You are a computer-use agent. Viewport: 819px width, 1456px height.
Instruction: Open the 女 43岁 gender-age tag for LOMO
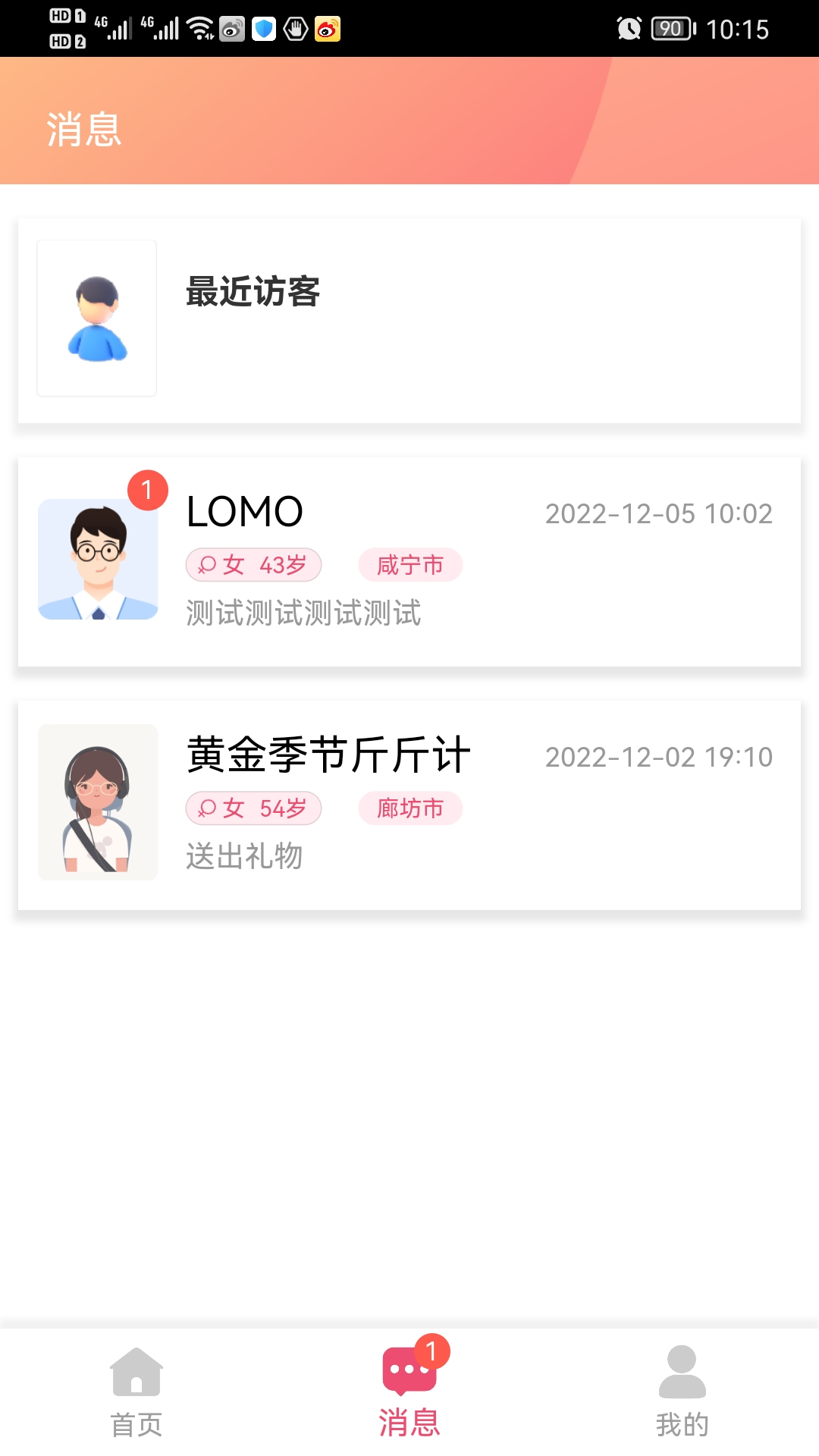click(x=254, y=565)
